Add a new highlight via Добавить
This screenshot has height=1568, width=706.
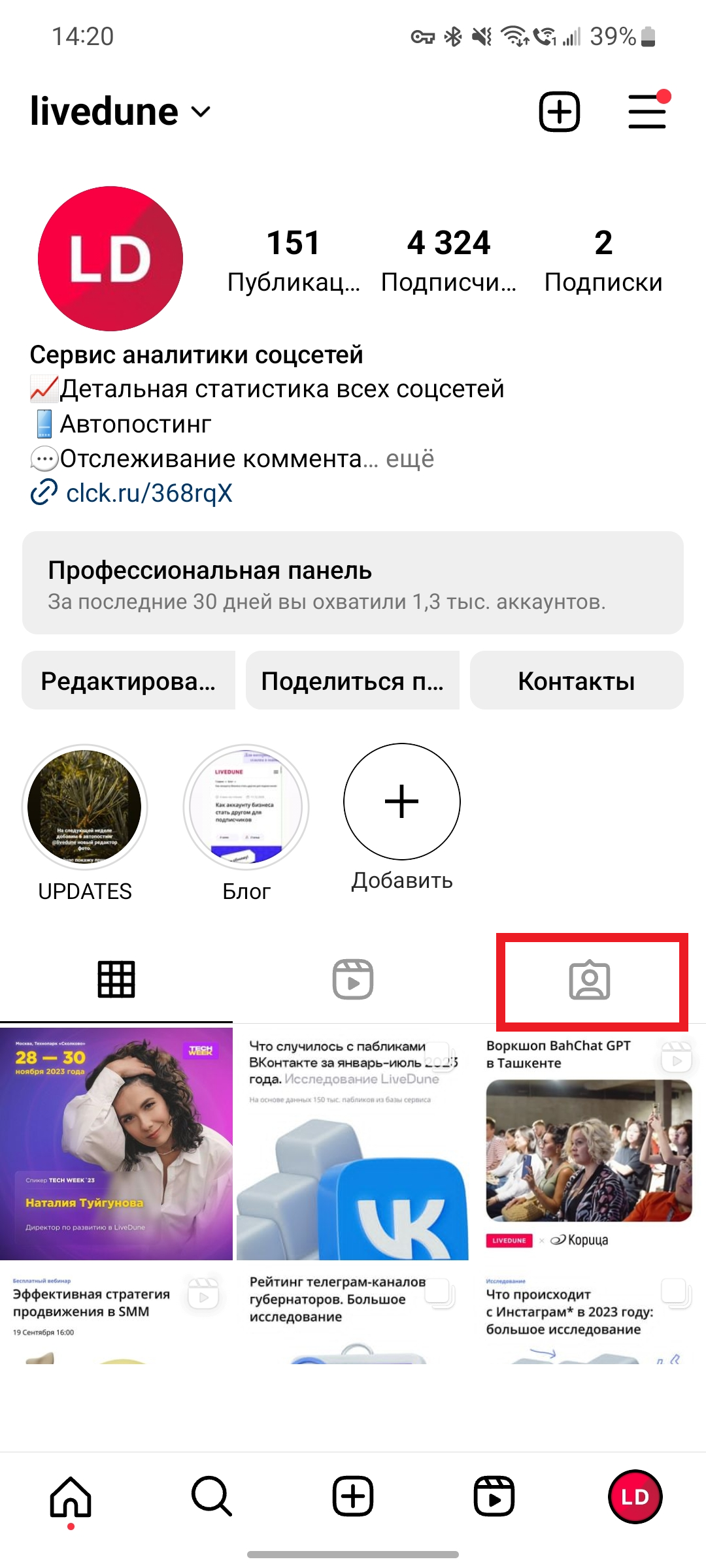point(401,802)
